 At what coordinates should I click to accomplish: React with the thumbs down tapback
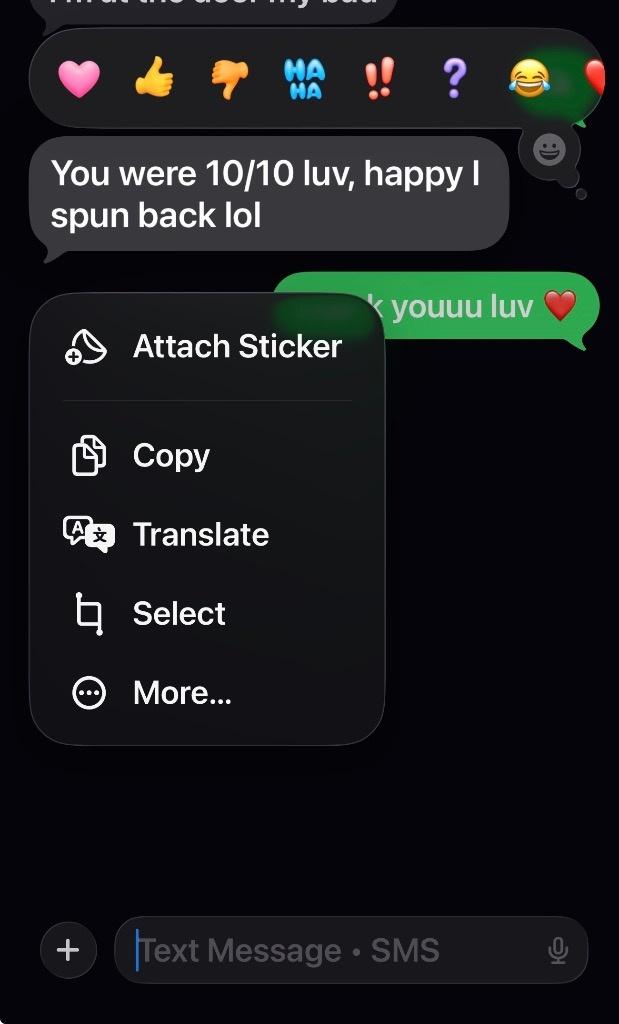point(229,79)
